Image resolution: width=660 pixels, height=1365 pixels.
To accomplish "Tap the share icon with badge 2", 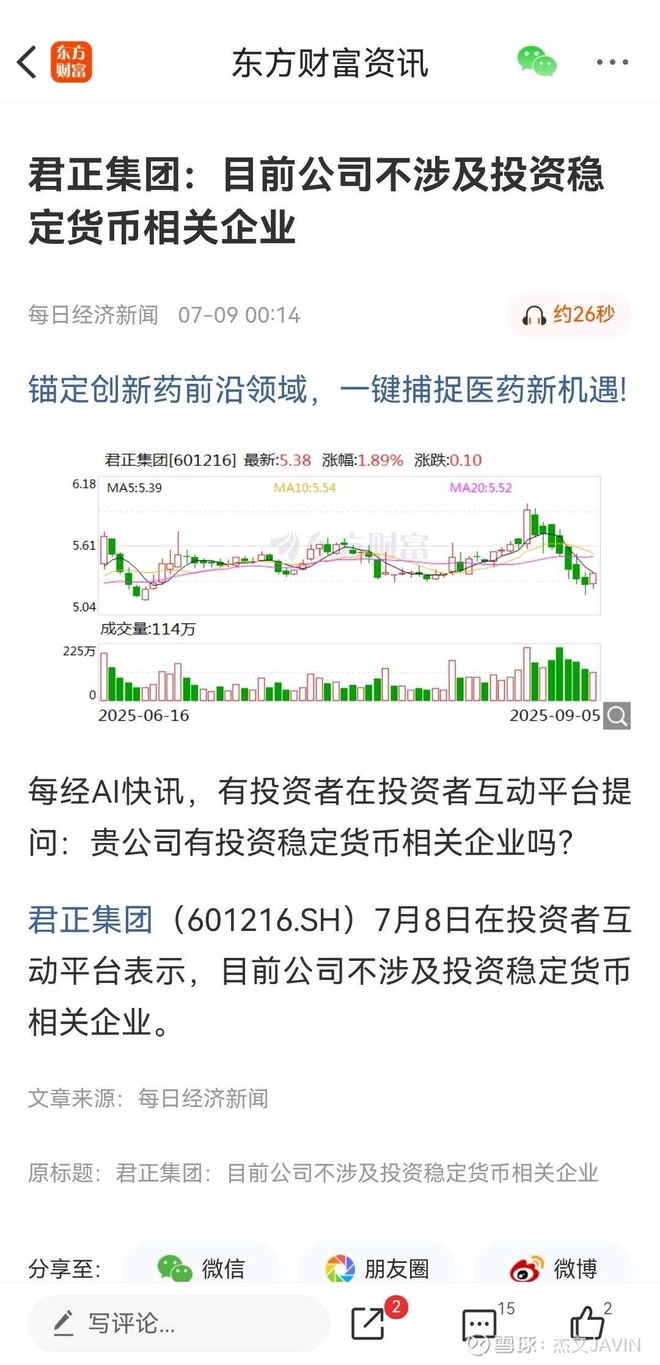I will (x=369, y=1324).
